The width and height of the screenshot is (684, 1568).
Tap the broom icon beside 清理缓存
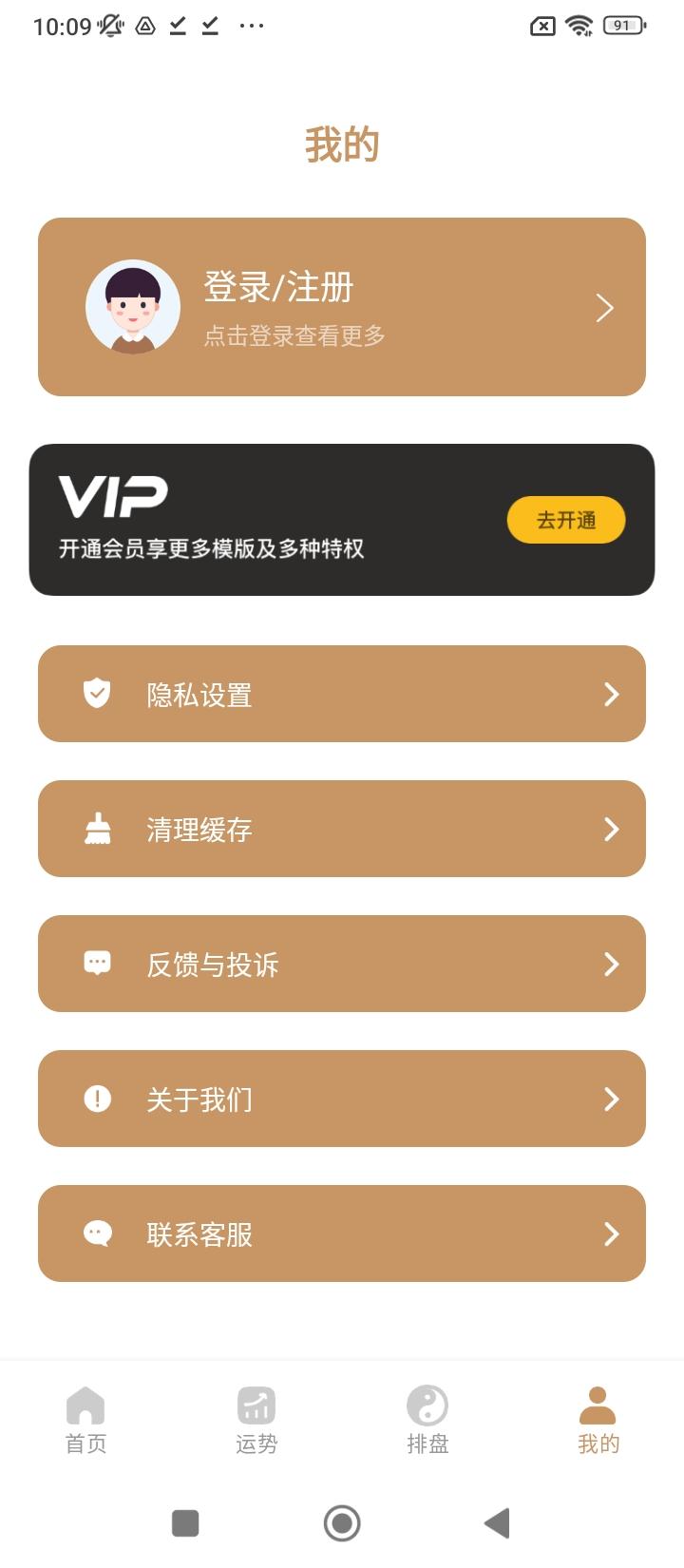coord(96,830)
